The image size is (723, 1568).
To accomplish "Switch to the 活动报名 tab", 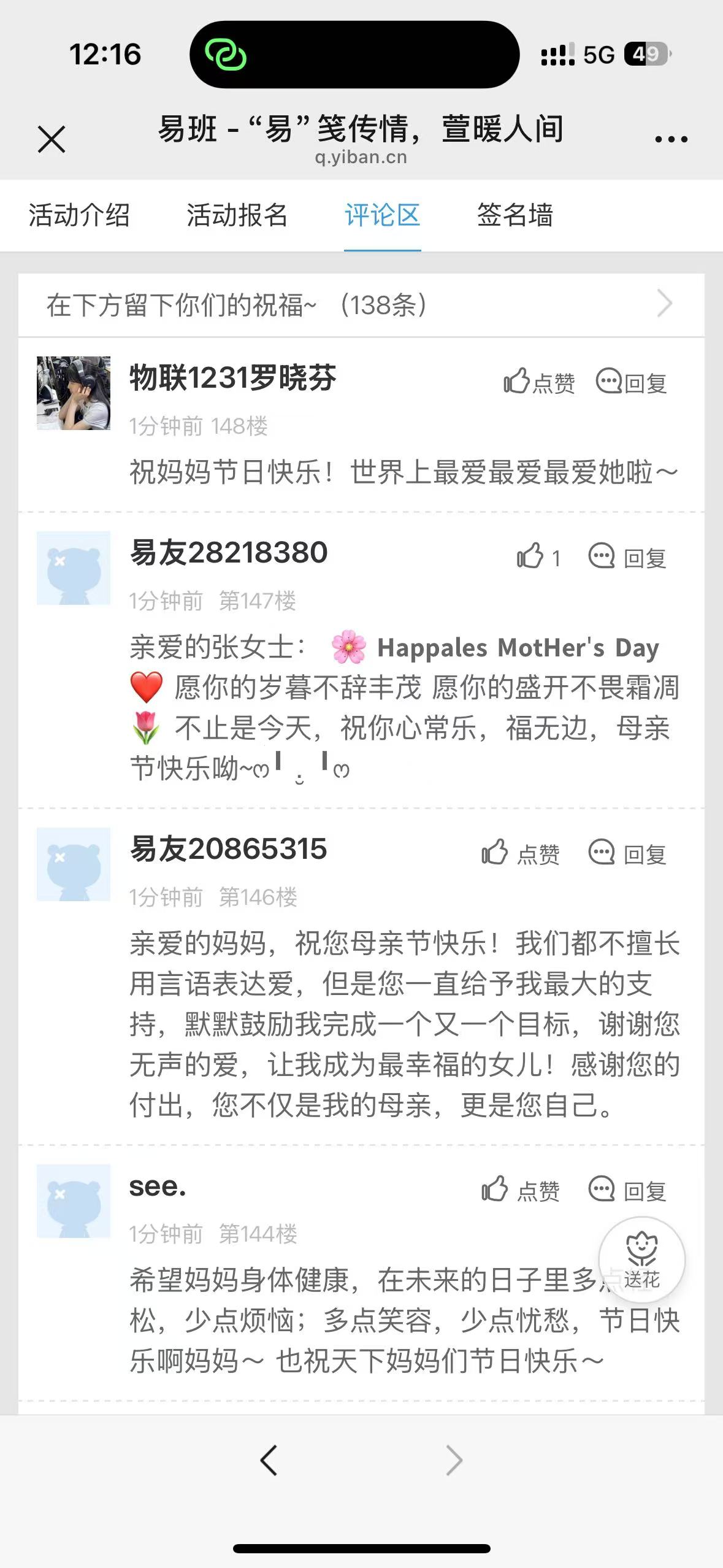I will (237, 215).
